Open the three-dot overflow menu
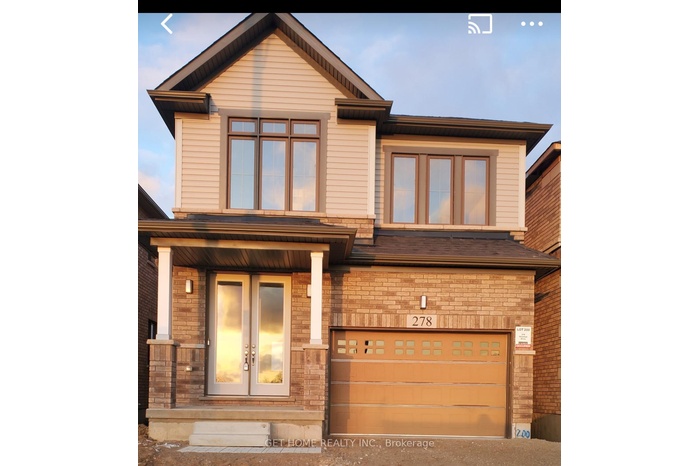 [x=532, y=24]
